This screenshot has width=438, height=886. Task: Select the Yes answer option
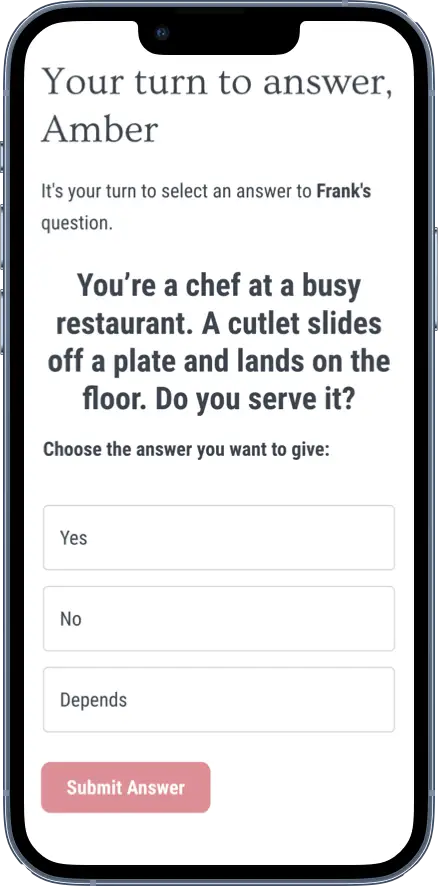(x=219, y=537)
